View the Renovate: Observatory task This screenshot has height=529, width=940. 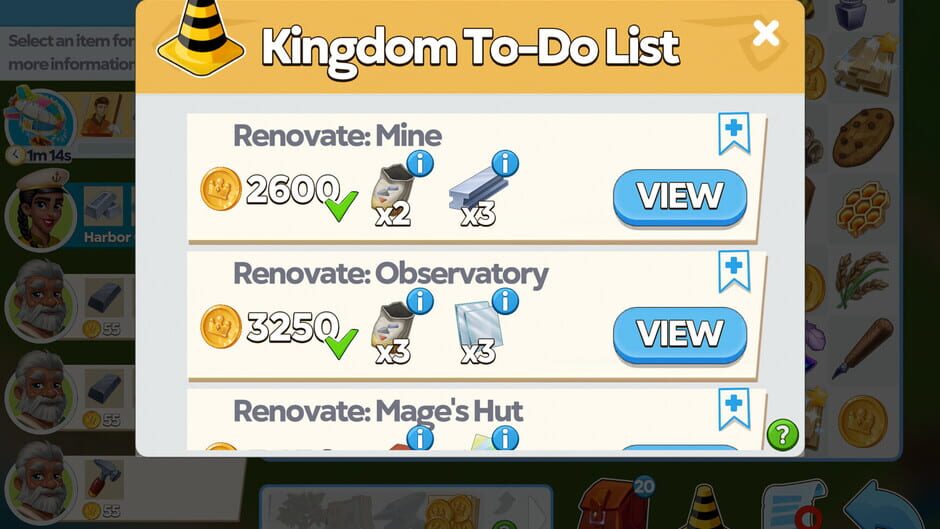(679, 333)
